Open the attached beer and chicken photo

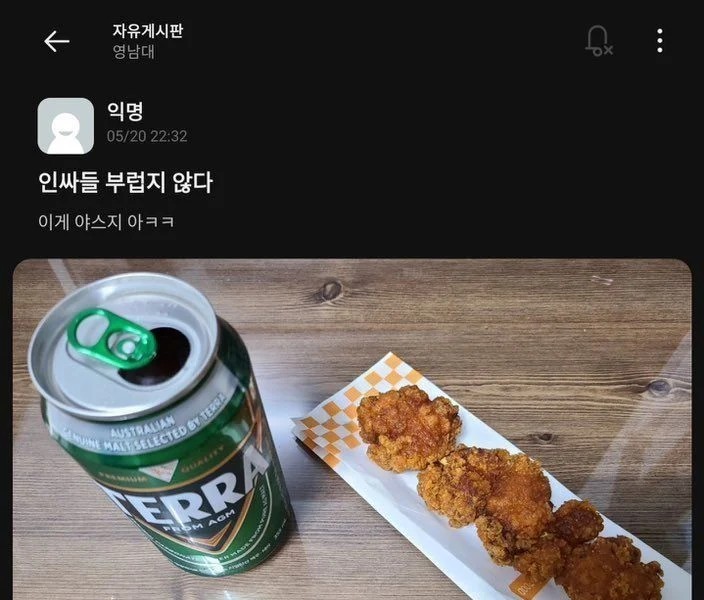pyautogui.click(x=352, y=430)
